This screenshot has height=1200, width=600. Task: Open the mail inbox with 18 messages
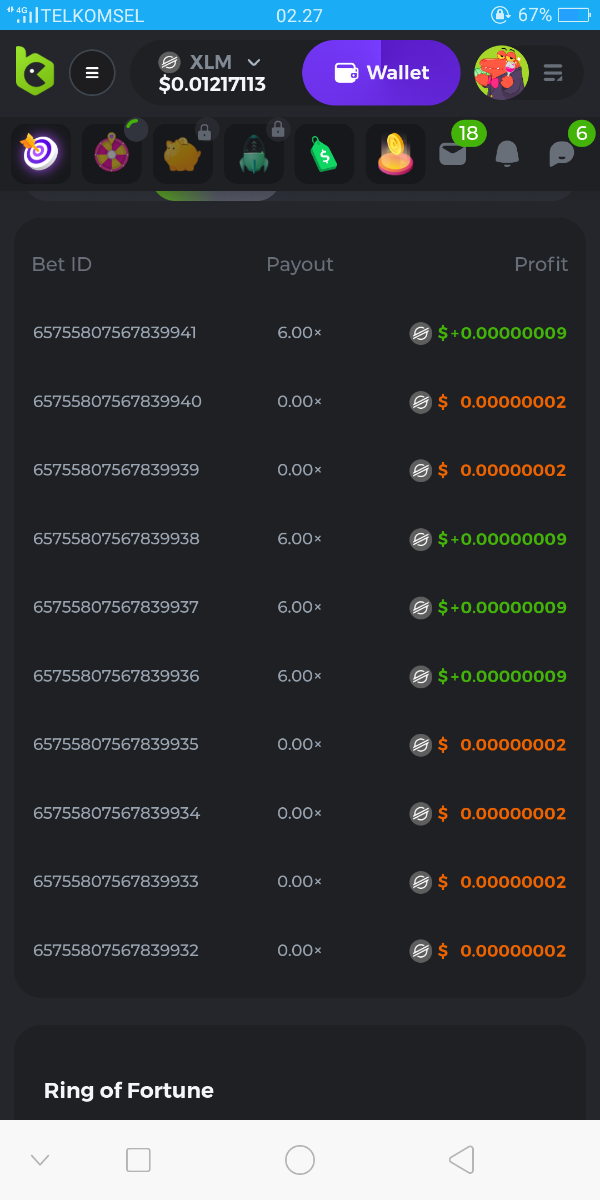[453, 153]
